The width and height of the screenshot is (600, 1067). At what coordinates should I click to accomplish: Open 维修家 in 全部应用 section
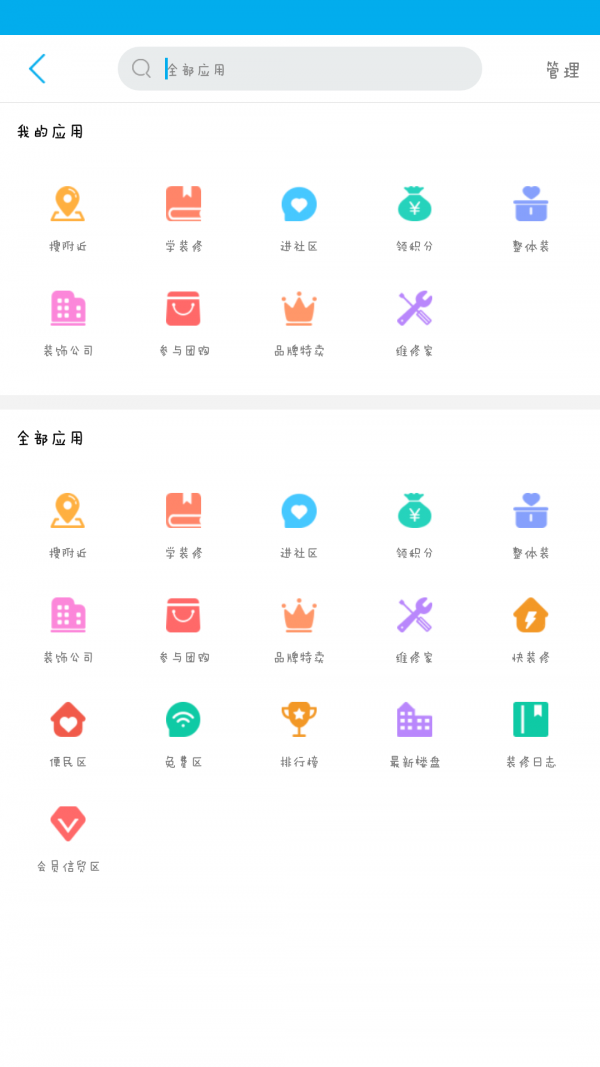[414, 627]
